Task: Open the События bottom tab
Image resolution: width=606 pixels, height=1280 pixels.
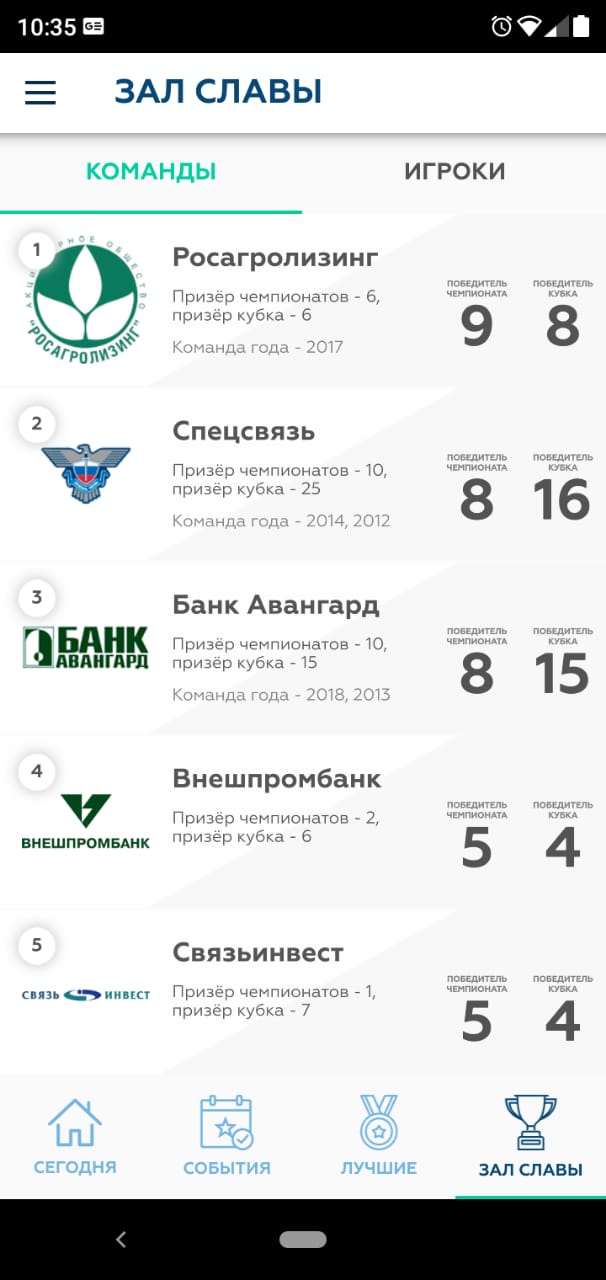Action: pos(227,1137)
